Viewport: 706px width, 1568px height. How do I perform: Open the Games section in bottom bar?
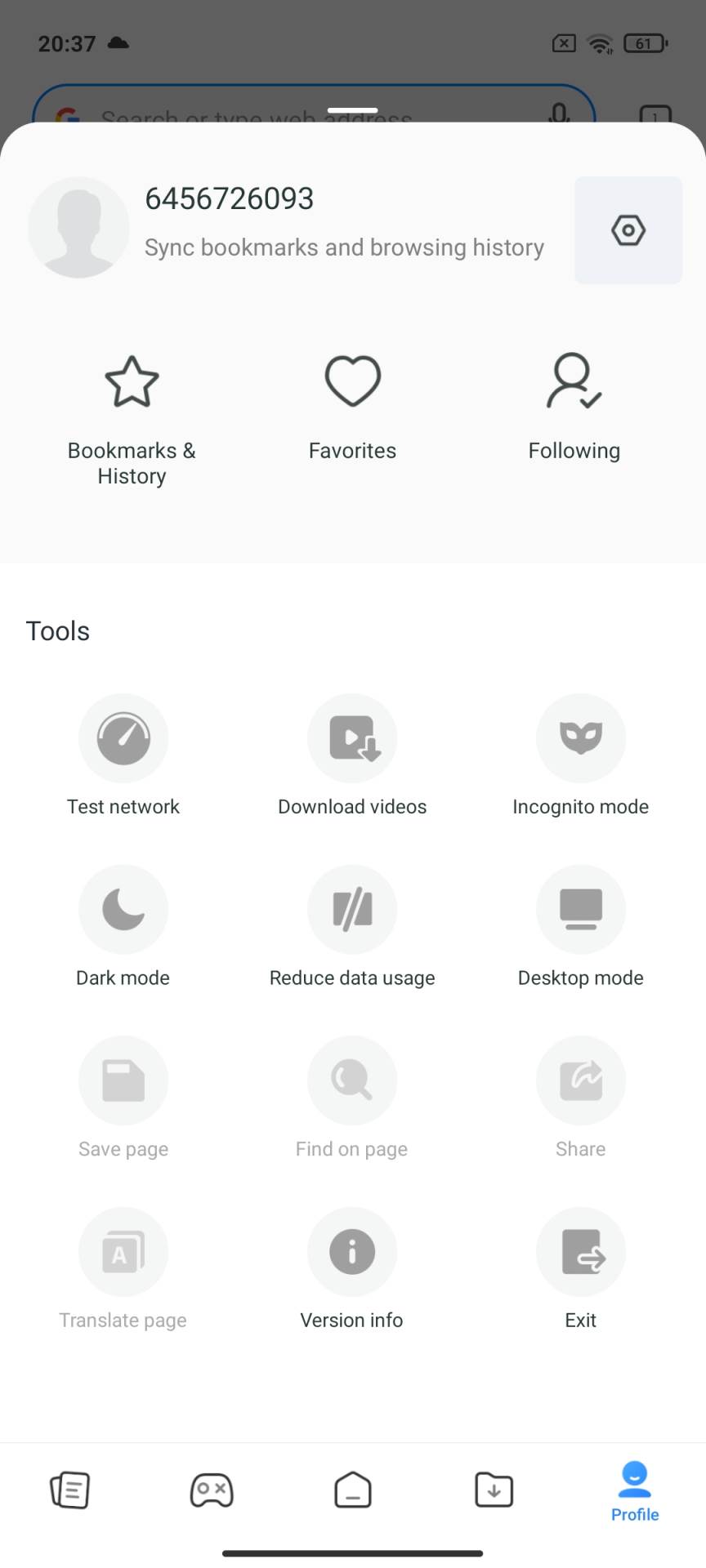[212, 1490]
